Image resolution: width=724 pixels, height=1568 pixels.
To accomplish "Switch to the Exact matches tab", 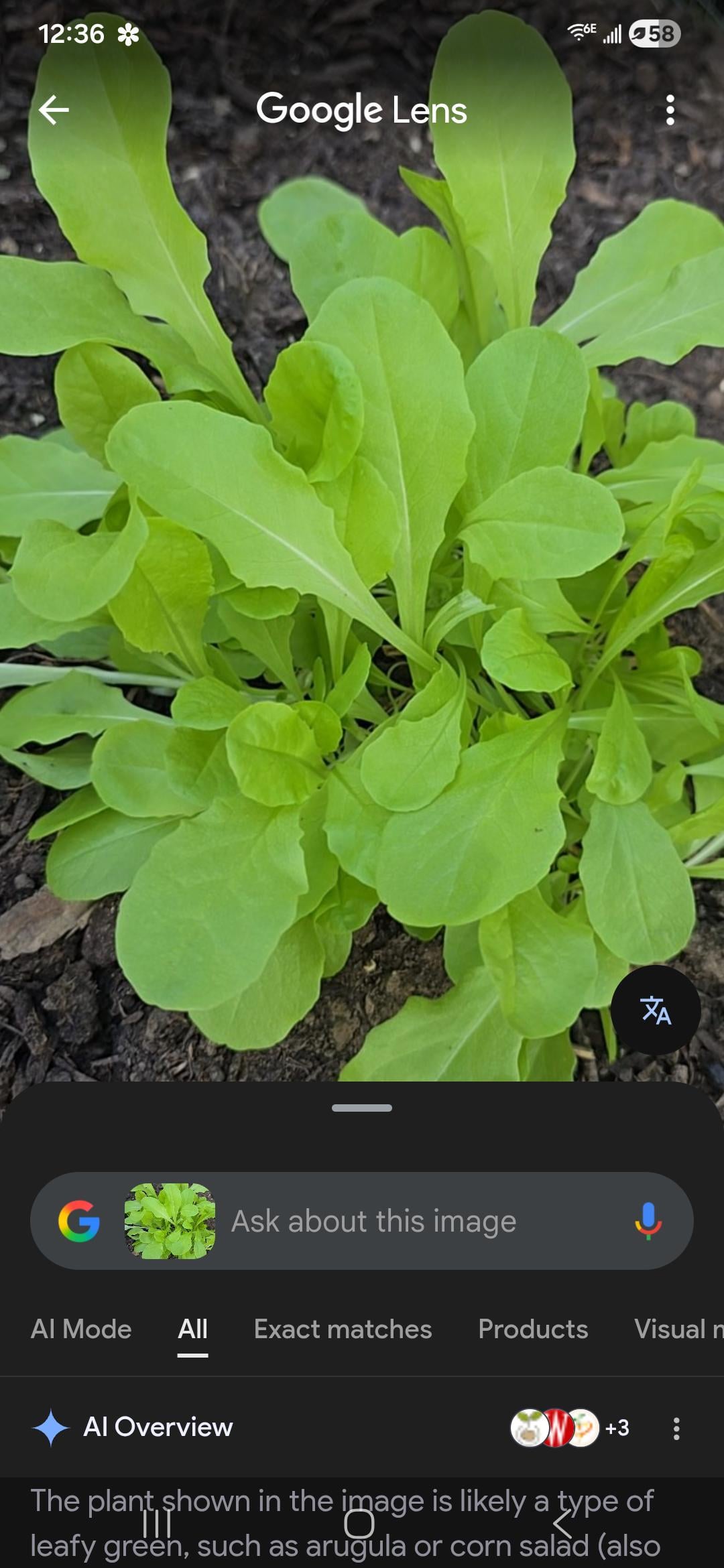I will coord(343,1329).
